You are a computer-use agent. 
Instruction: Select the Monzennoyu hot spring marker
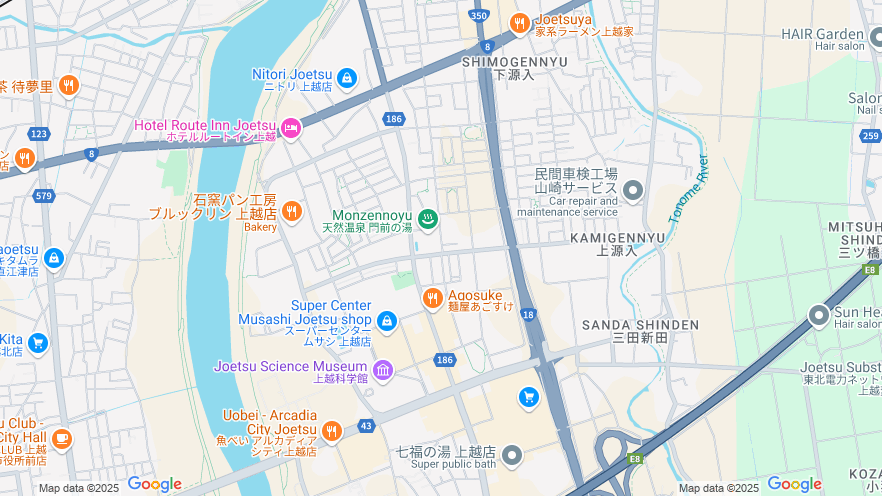point(428,218)
